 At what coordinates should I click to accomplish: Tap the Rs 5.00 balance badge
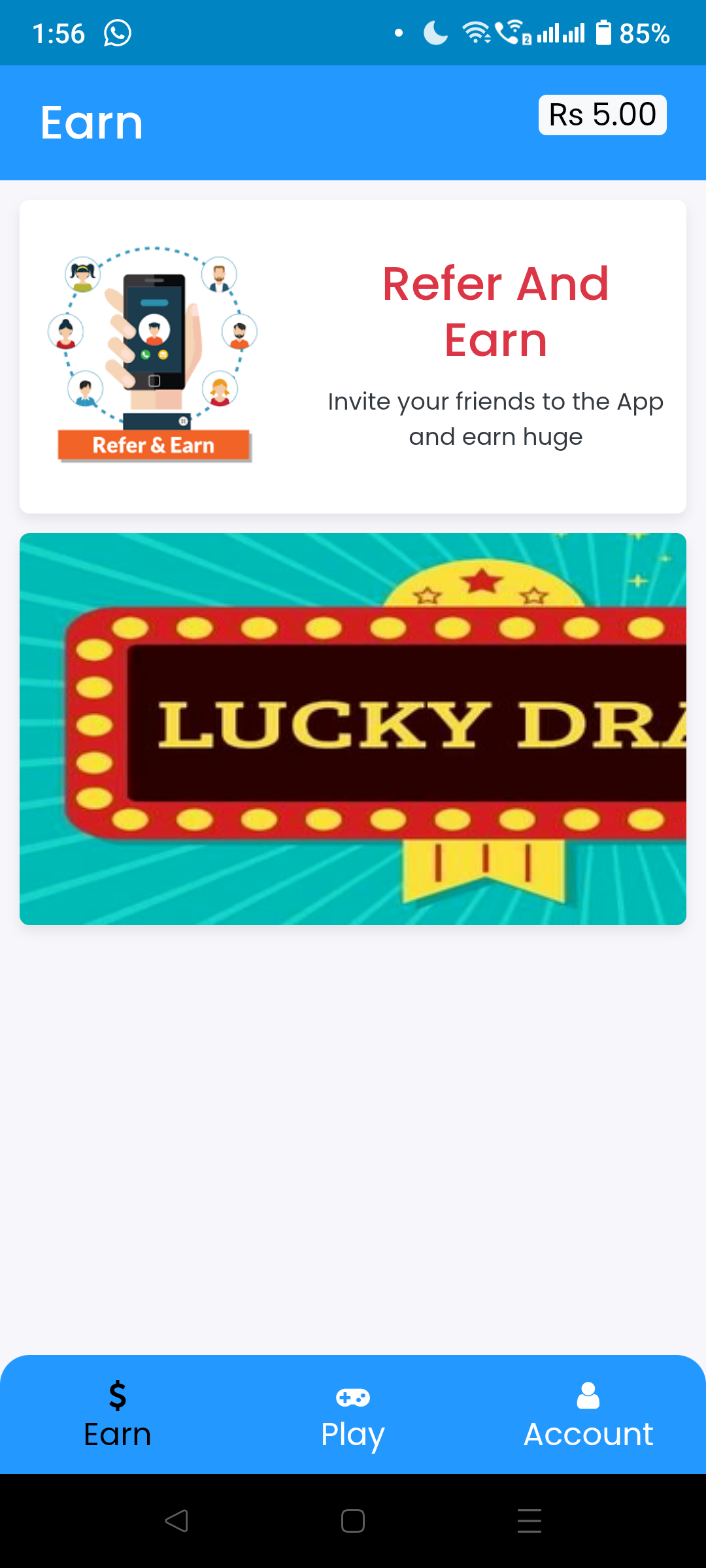[x=602, y=115]
